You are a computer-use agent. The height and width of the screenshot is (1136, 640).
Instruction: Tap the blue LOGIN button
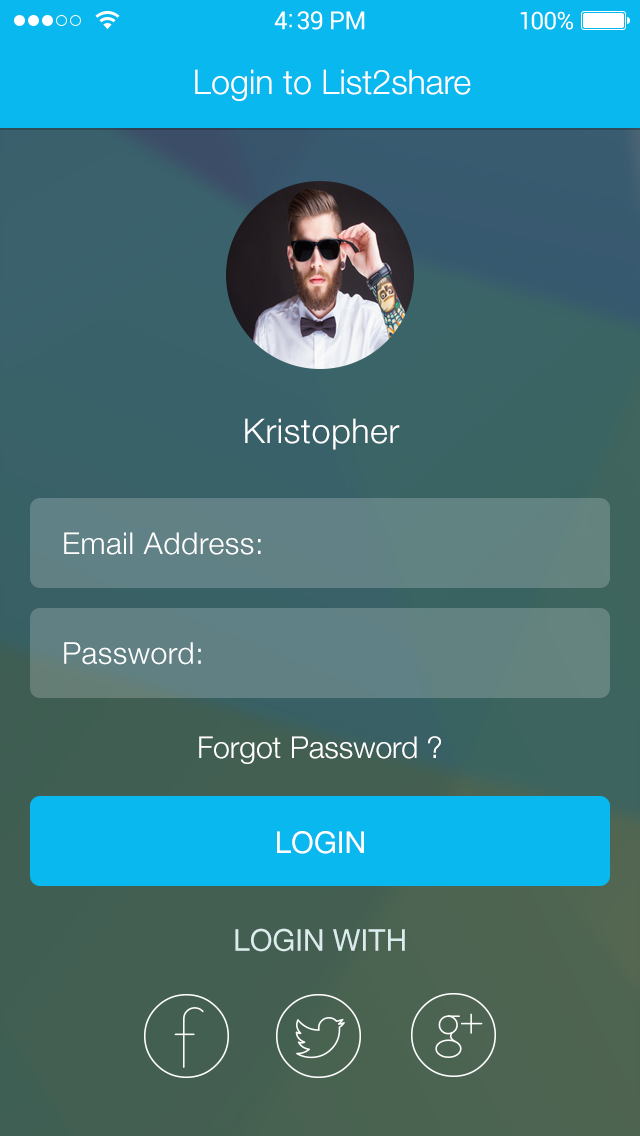pyautogui.click(x=320, y=841)
